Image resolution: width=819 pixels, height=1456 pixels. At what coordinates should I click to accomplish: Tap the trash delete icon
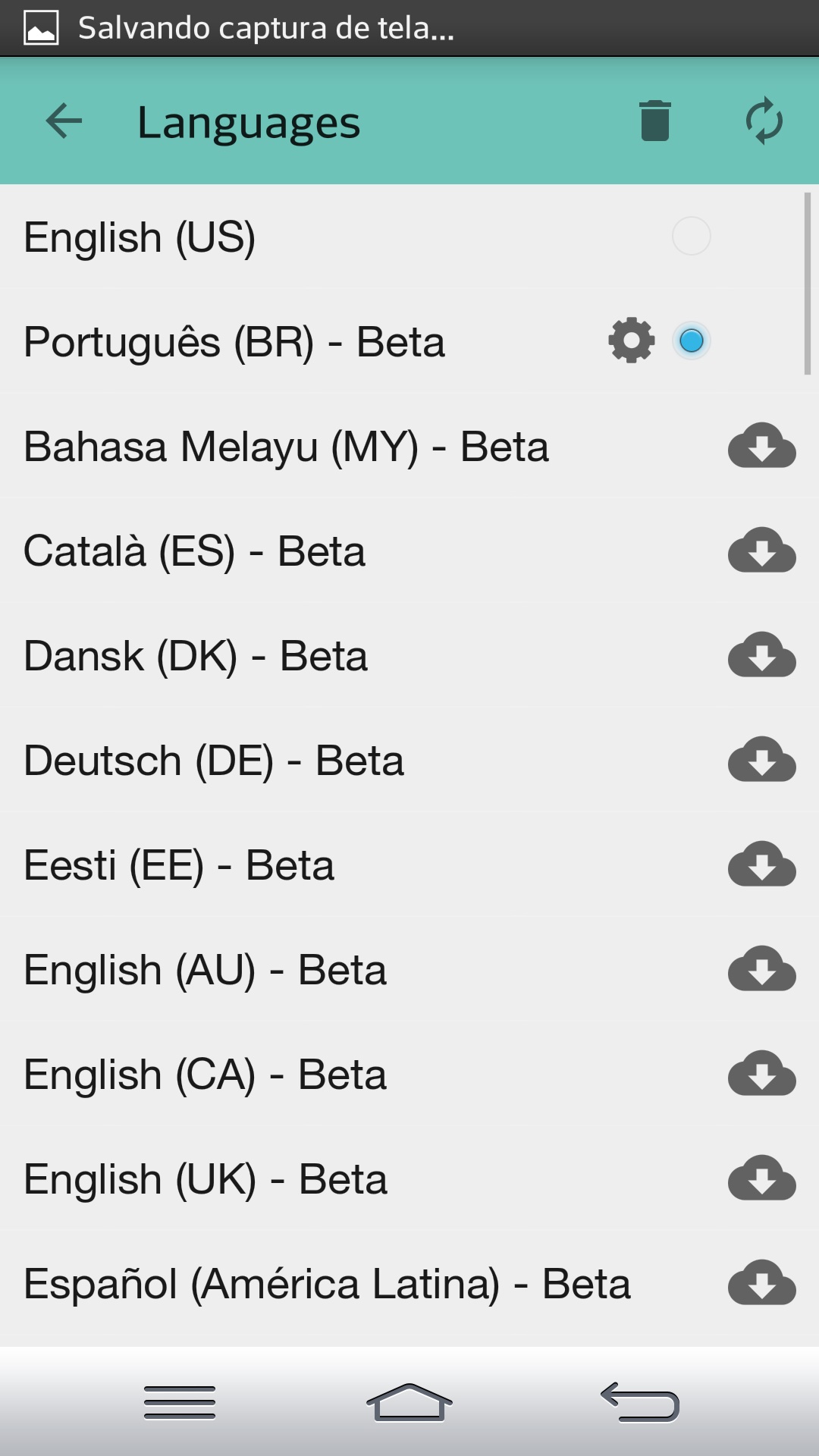click(655, 121)
